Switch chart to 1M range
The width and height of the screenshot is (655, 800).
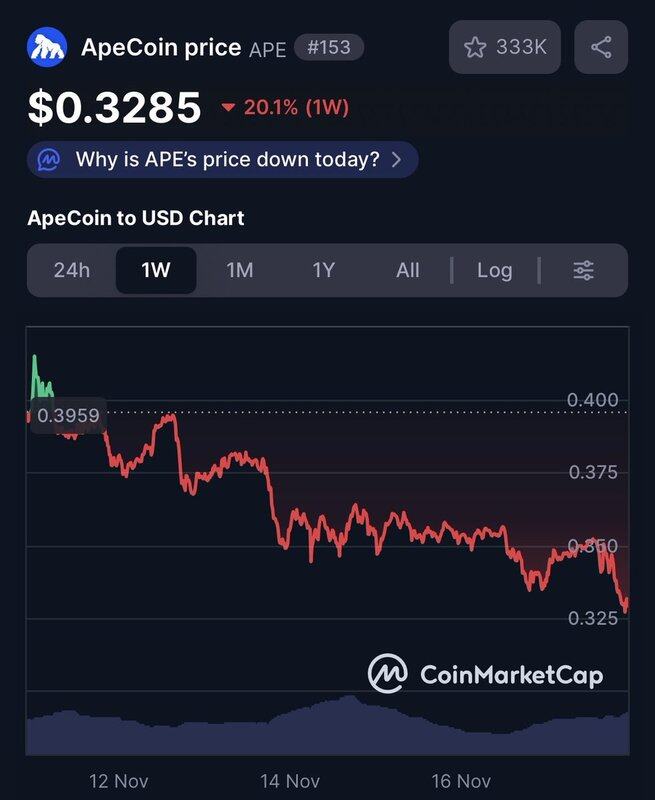[x=240, y=270]
